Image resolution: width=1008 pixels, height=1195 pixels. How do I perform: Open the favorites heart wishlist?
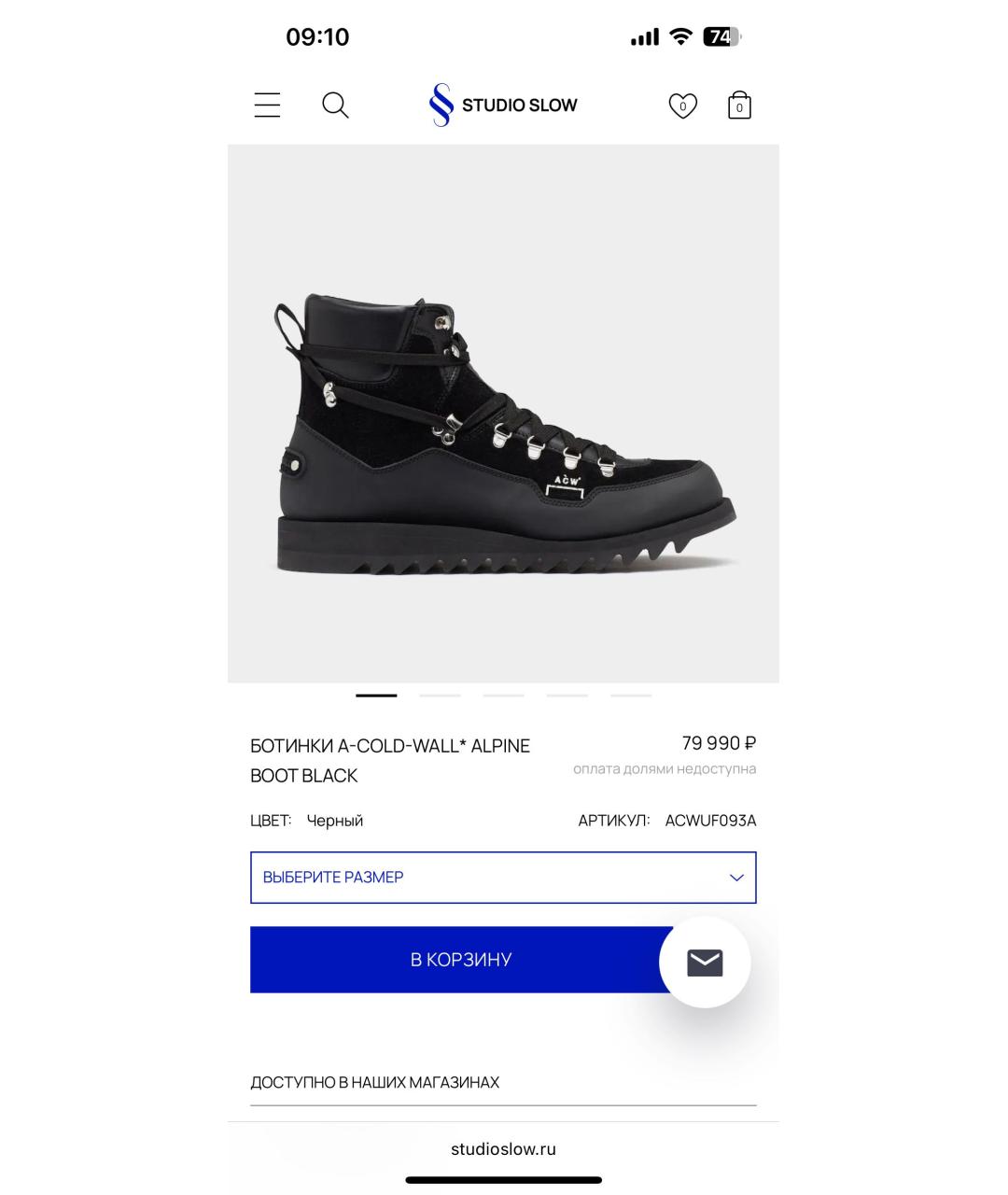(682, 105)
